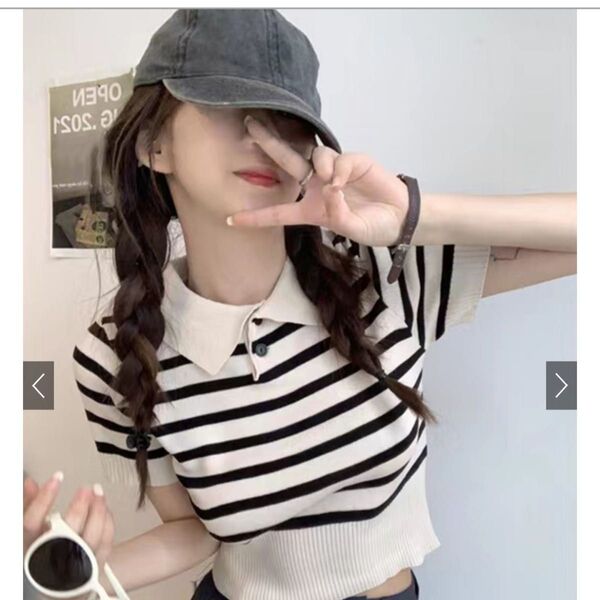Show the next product photo
Image resolution: width=600 pixels, height=600 pixels.
pyautogui.click(x=561, y=385)
